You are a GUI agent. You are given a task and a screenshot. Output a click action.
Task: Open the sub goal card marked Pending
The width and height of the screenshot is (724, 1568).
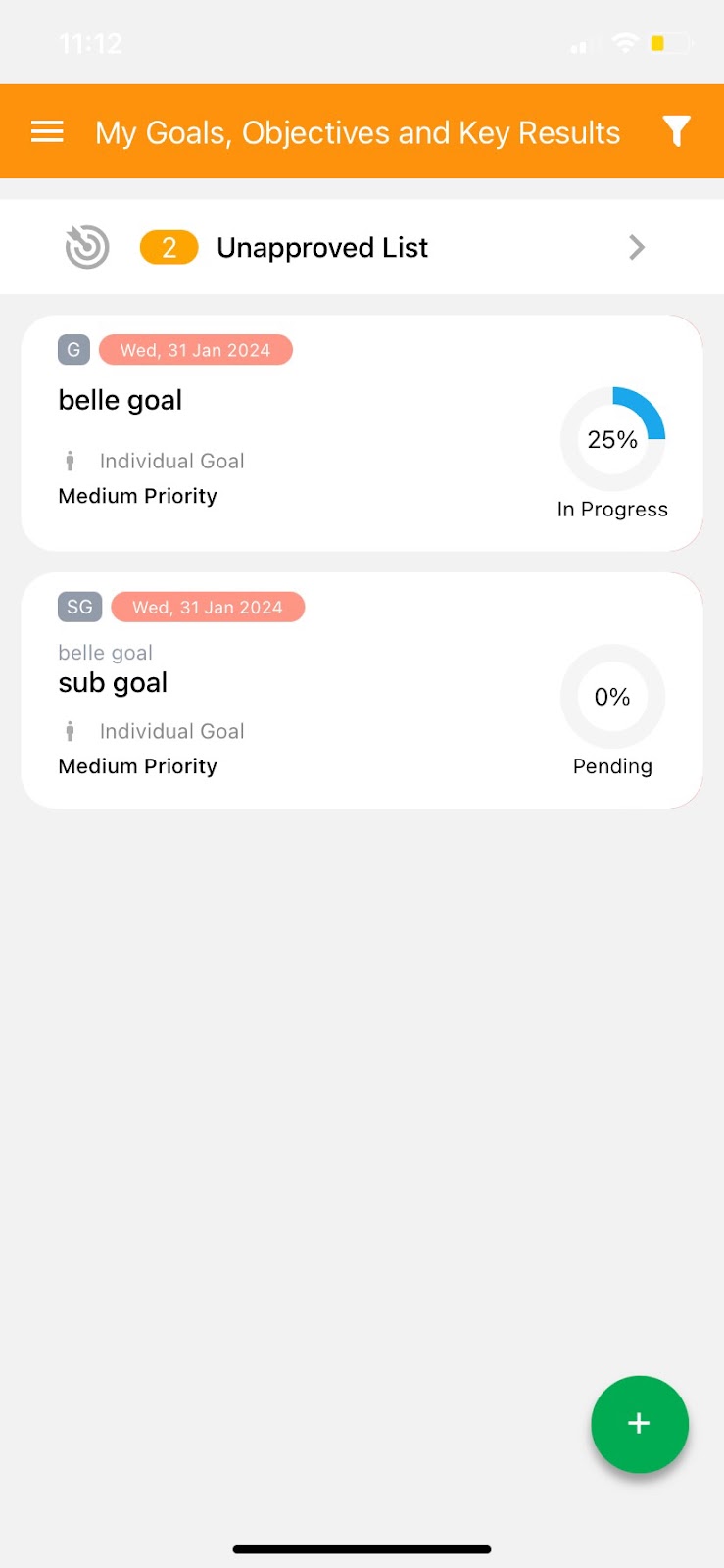click(362, 691)
